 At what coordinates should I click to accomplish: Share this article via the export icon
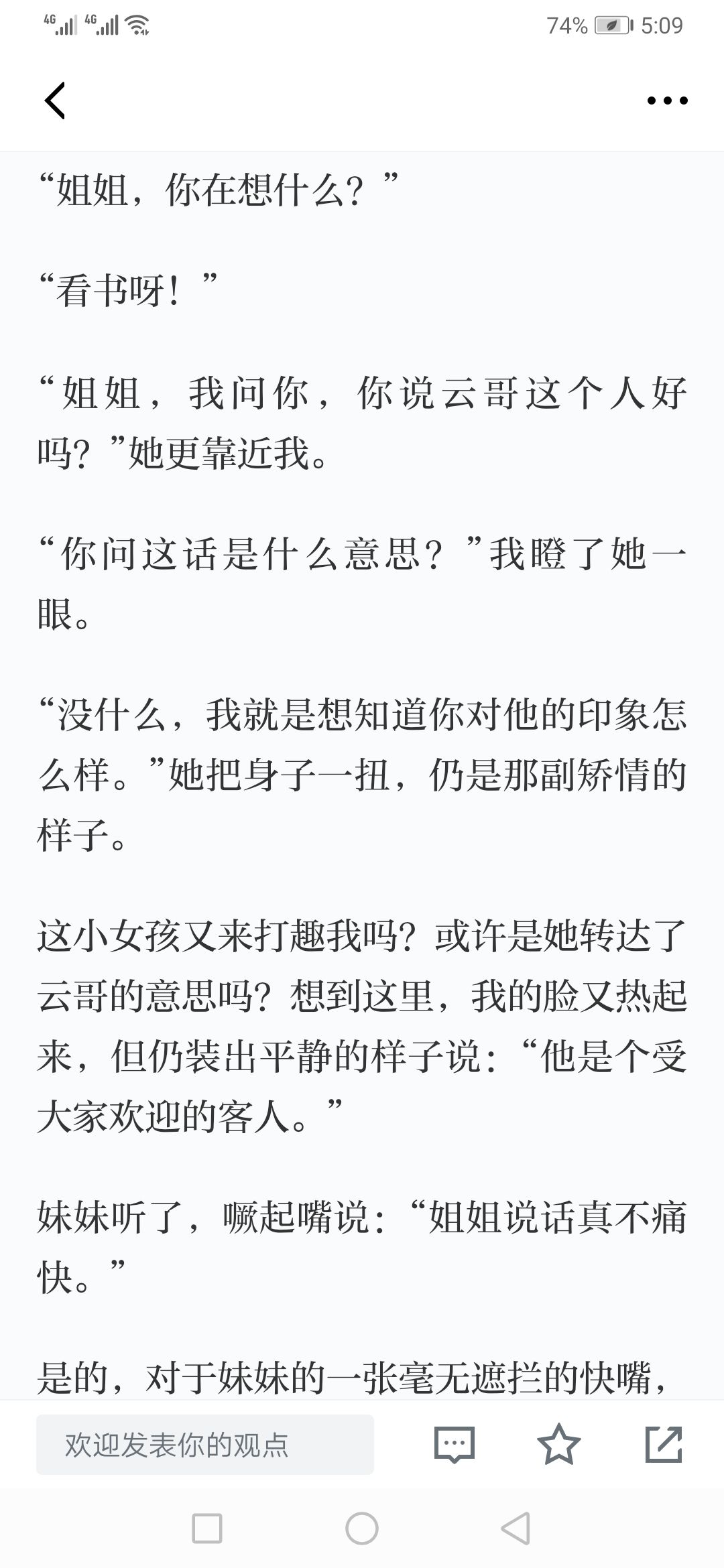664,1444
